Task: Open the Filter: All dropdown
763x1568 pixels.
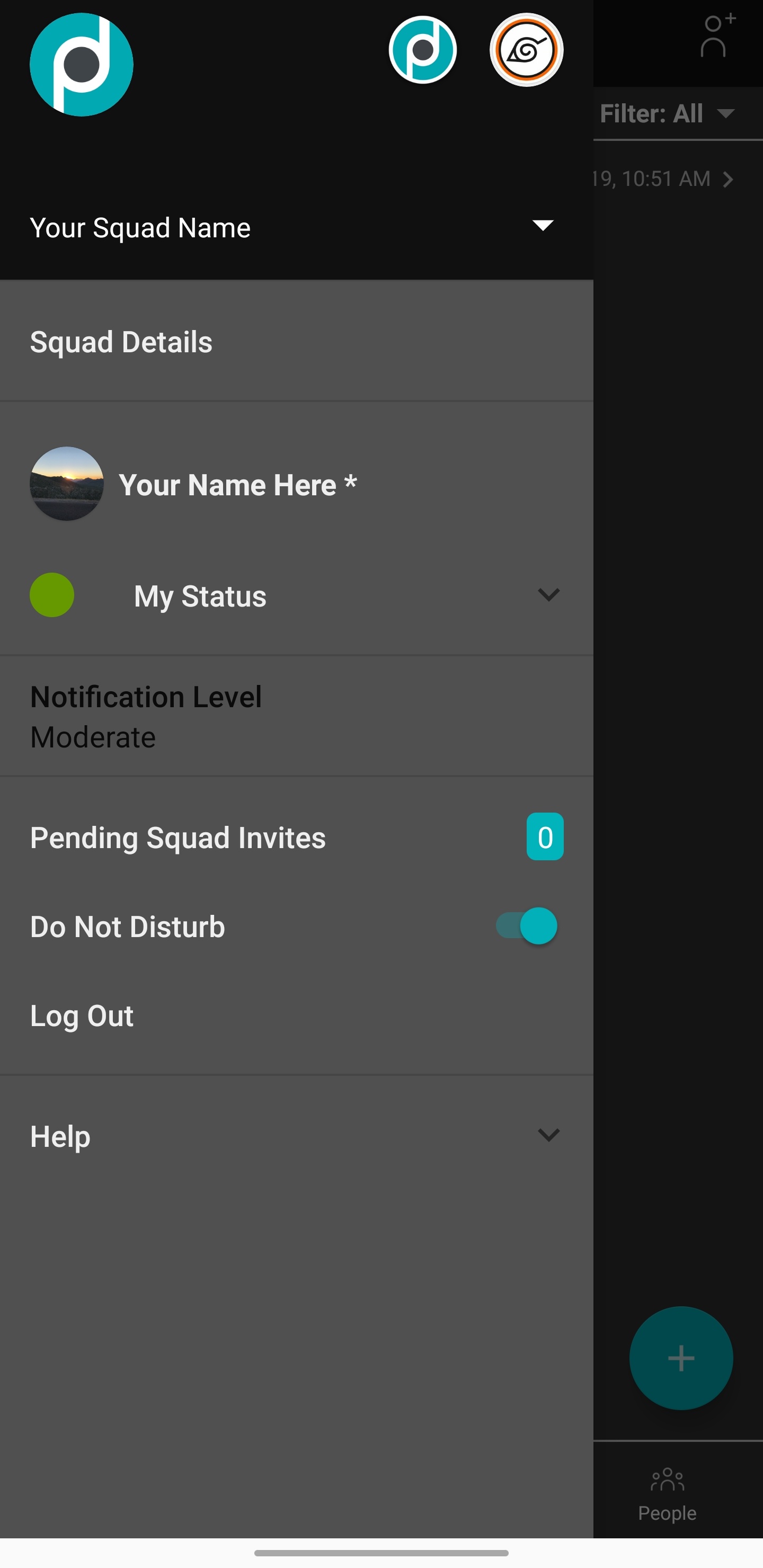Action: 667,114
